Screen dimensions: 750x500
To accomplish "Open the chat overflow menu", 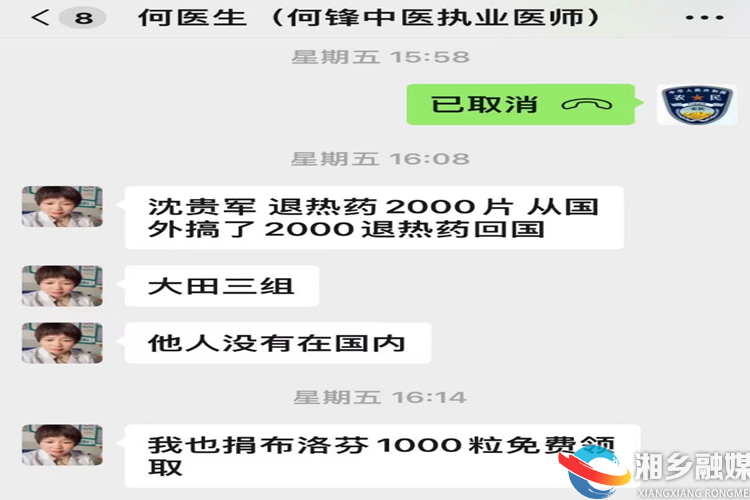I will [706, 18].
